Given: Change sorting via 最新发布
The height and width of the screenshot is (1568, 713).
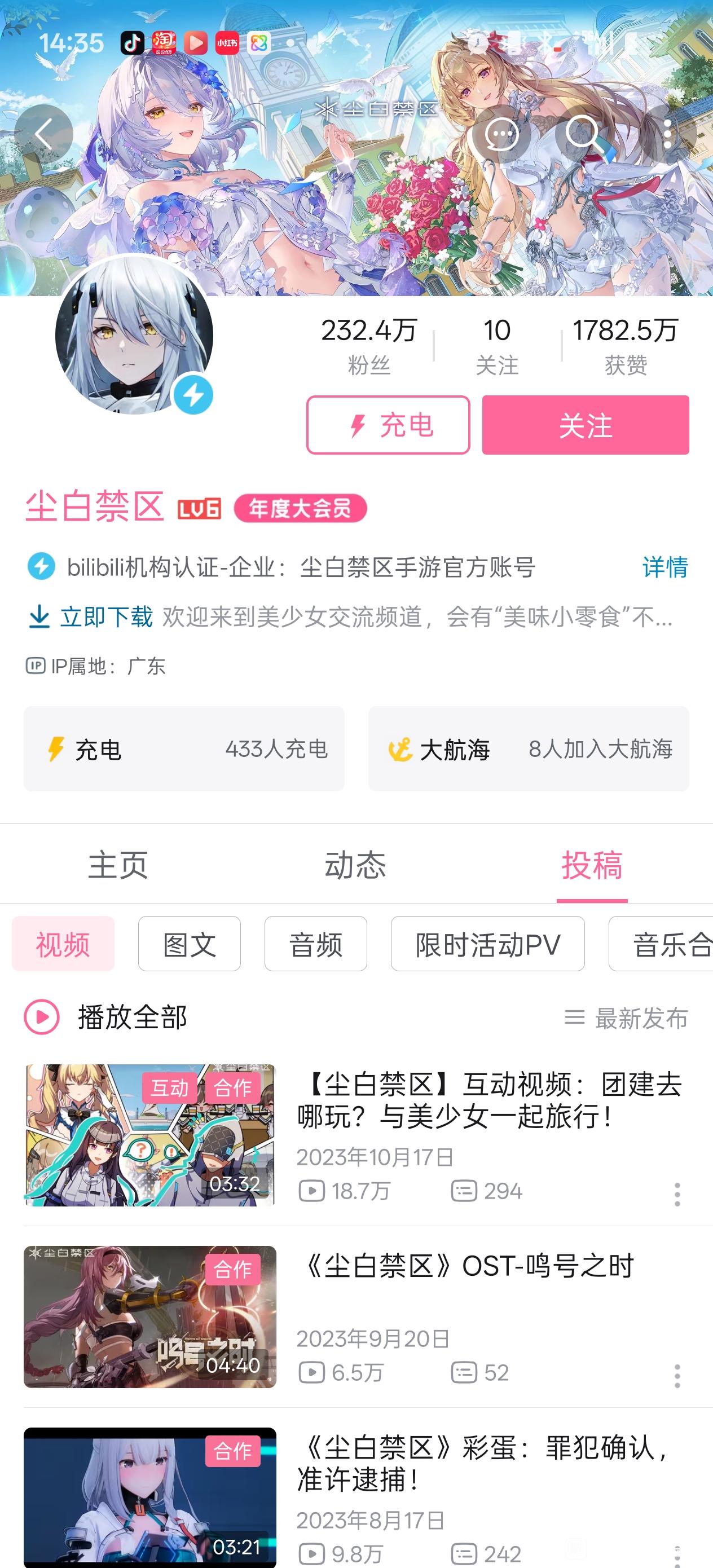Looking at the screenshot, I should 626,1018.
